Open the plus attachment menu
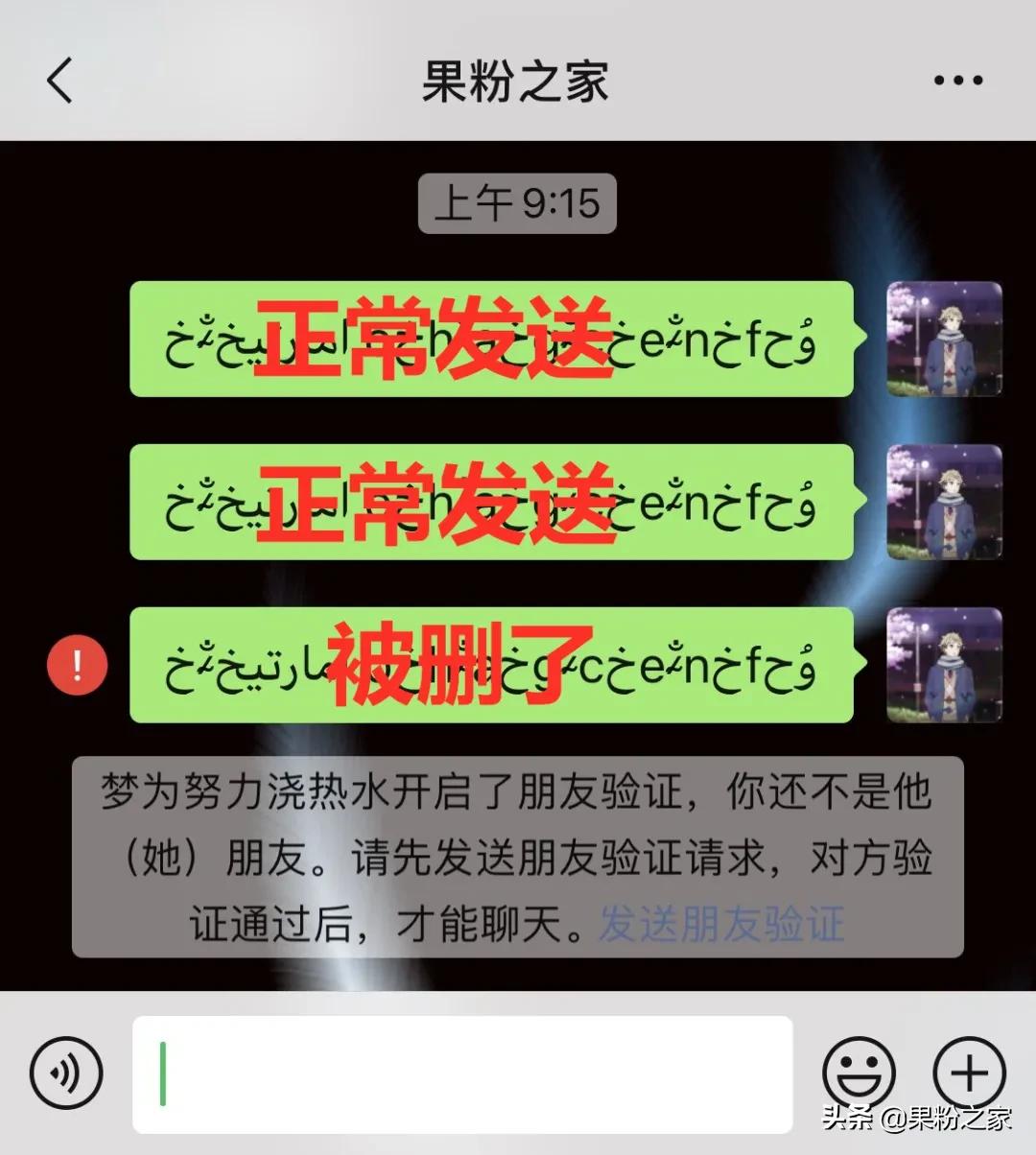The width and height of the screenshot is (1036, 1155). coord(970,1072)
